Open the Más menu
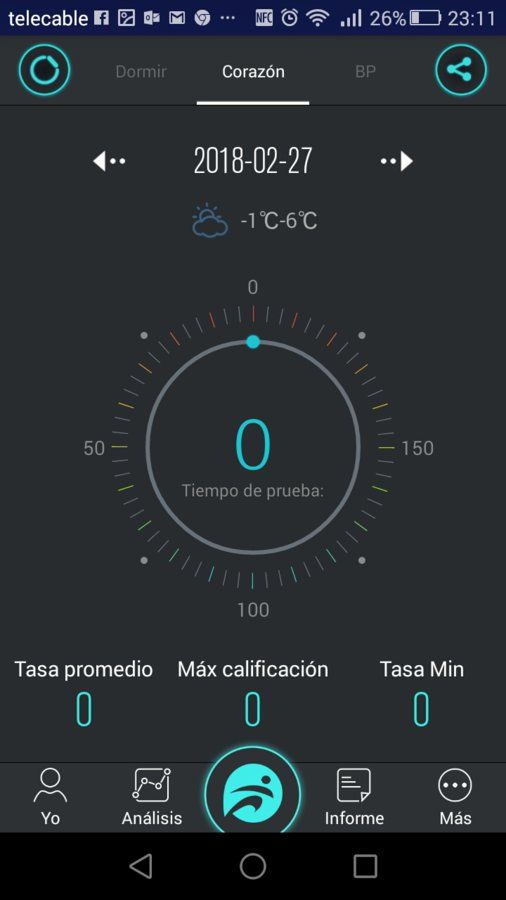The width and height of the screenshot is (506, 900). coord(455,797)
